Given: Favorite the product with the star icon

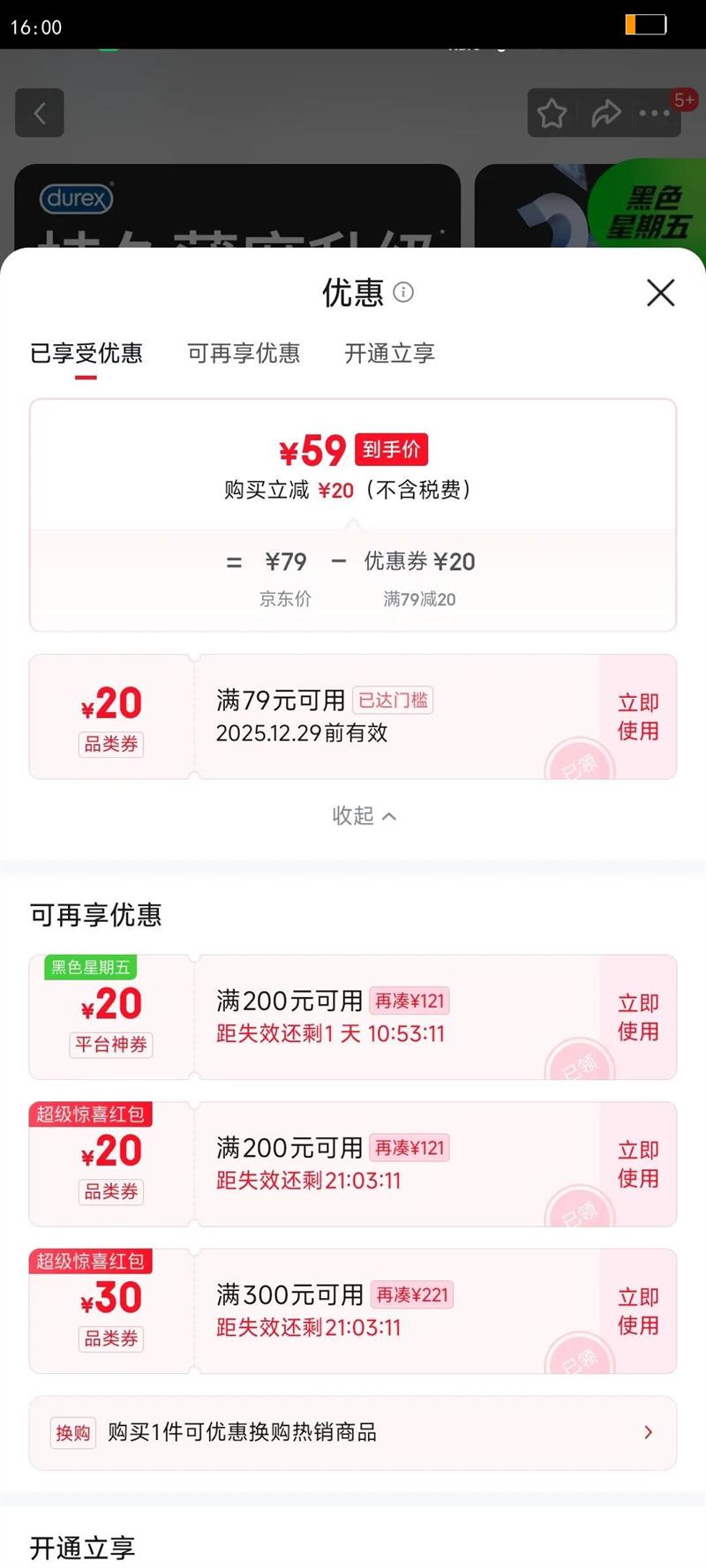Looking at the screenshot, I should tap(551, 113).
